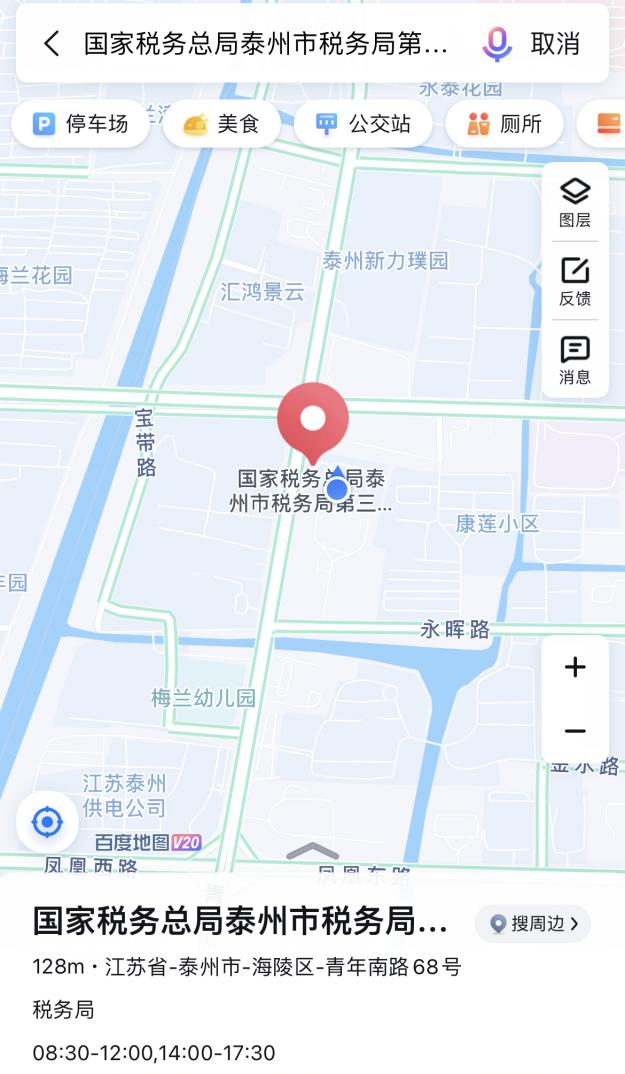This screenshot has width=625, height=1074.
Task: Open the 国家税务总局泰州市税务局 detail card
Action: click(240, 922)
